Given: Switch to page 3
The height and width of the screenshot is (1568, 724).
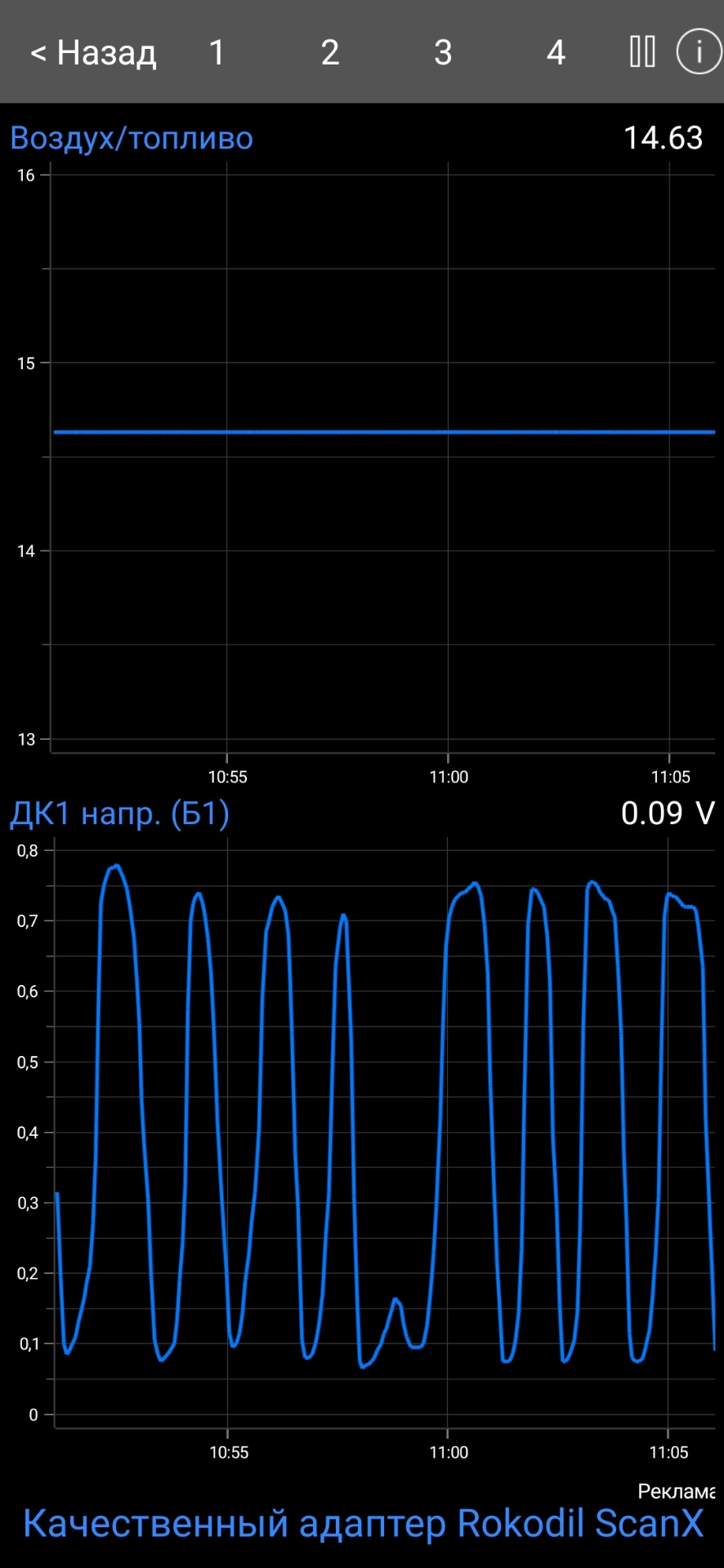Looking at the screenshot, I should point(442,53).
